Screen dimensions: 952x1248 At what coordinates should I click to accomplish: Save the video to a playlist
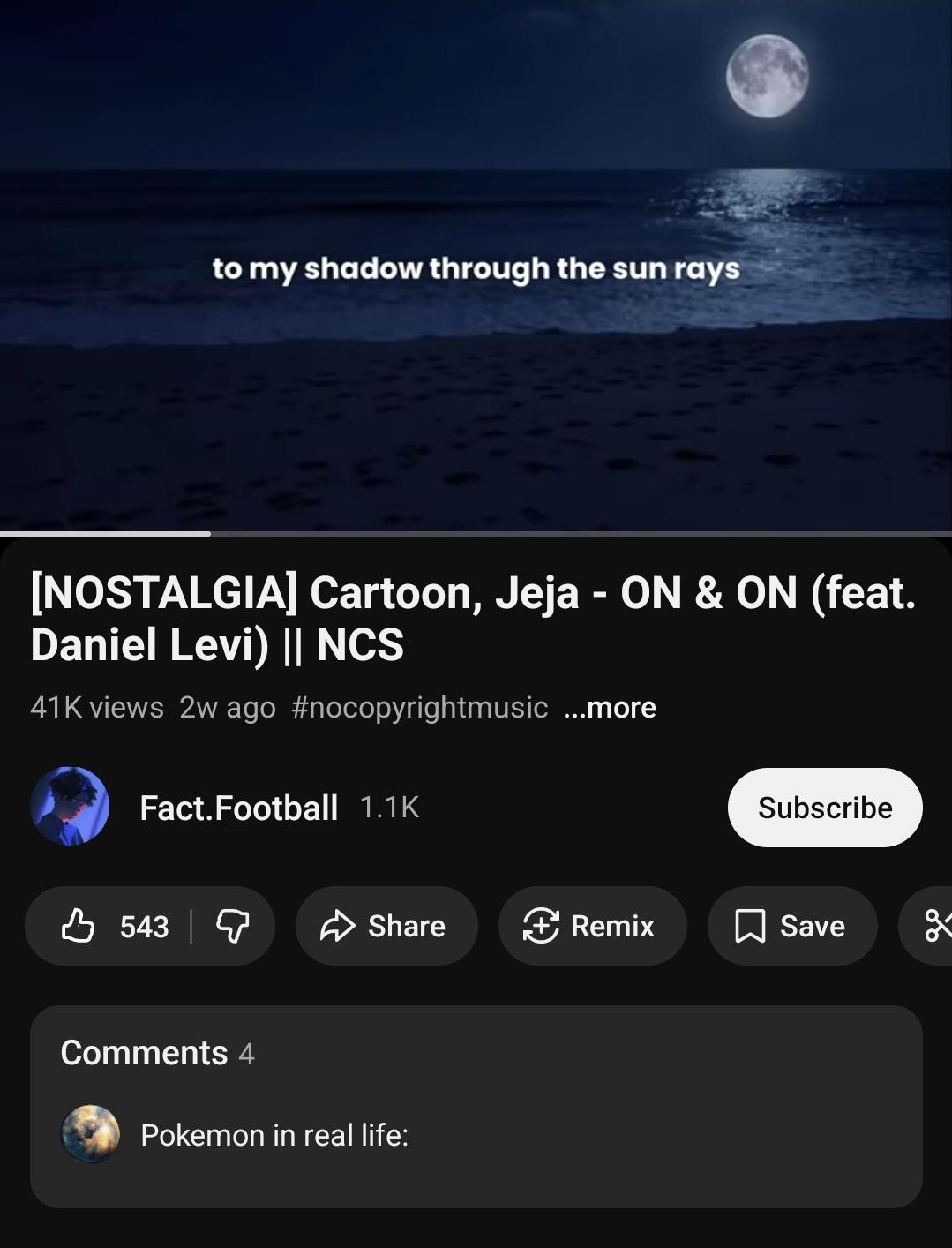point(791,926)
